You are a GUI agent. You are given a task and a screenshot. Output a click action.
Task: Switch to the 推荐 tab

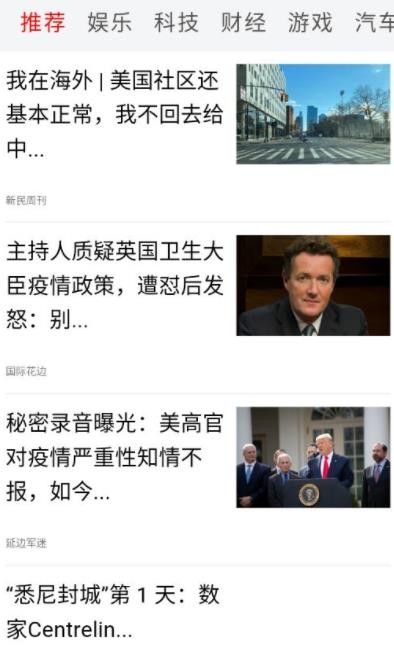click(x=43, y=22)
